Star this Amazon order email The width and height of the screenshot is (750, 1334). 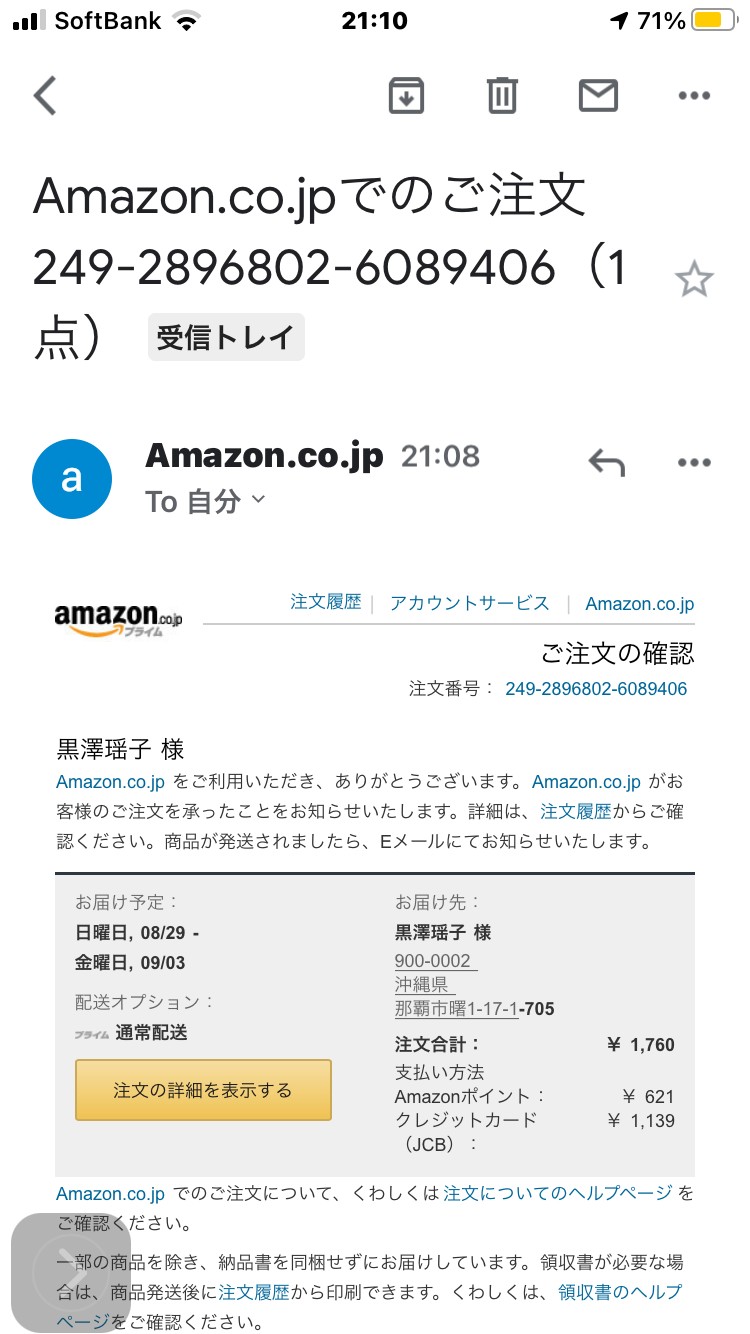[x=694, y=279]
